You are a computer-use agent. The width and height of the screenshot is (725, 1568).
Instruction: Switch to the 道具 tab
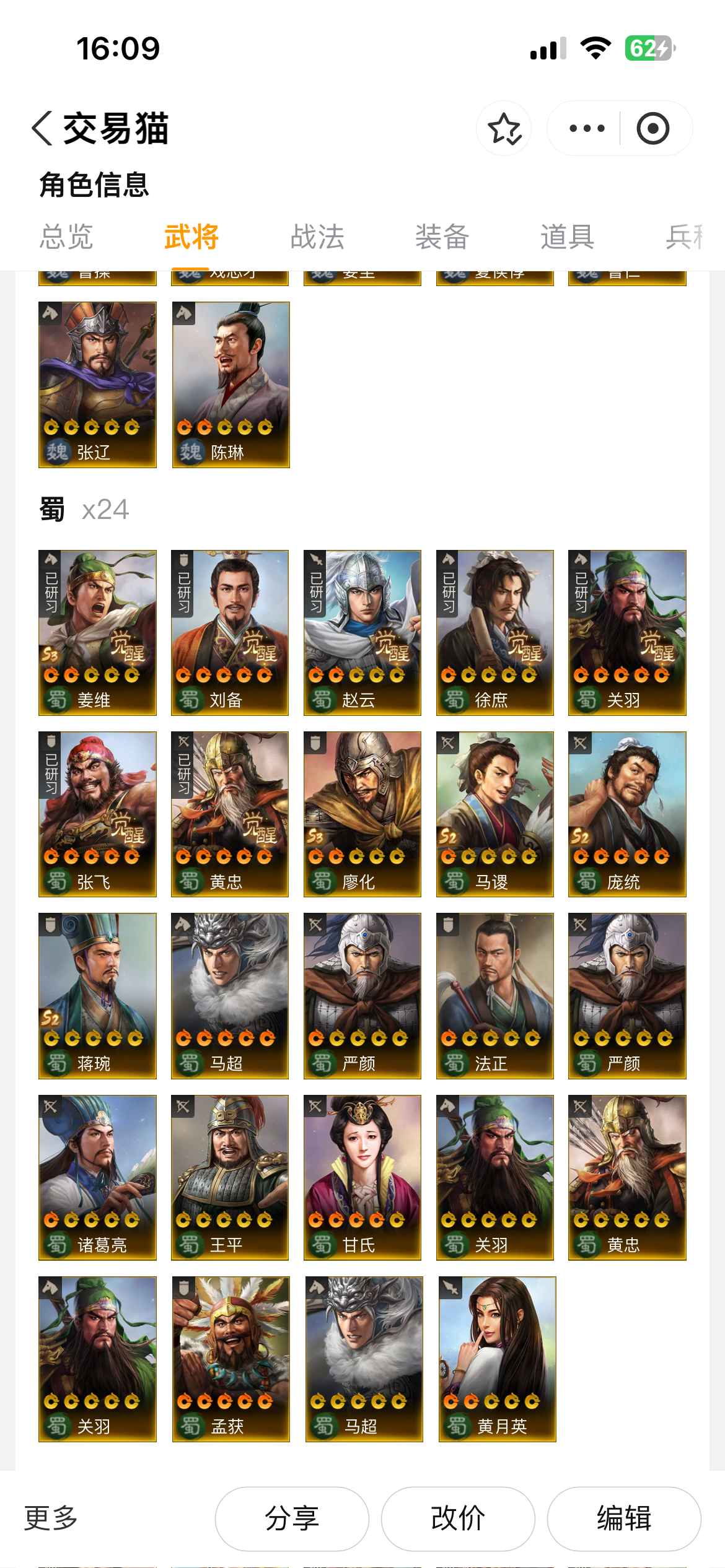pyautogui.click(x=567, y=237)
